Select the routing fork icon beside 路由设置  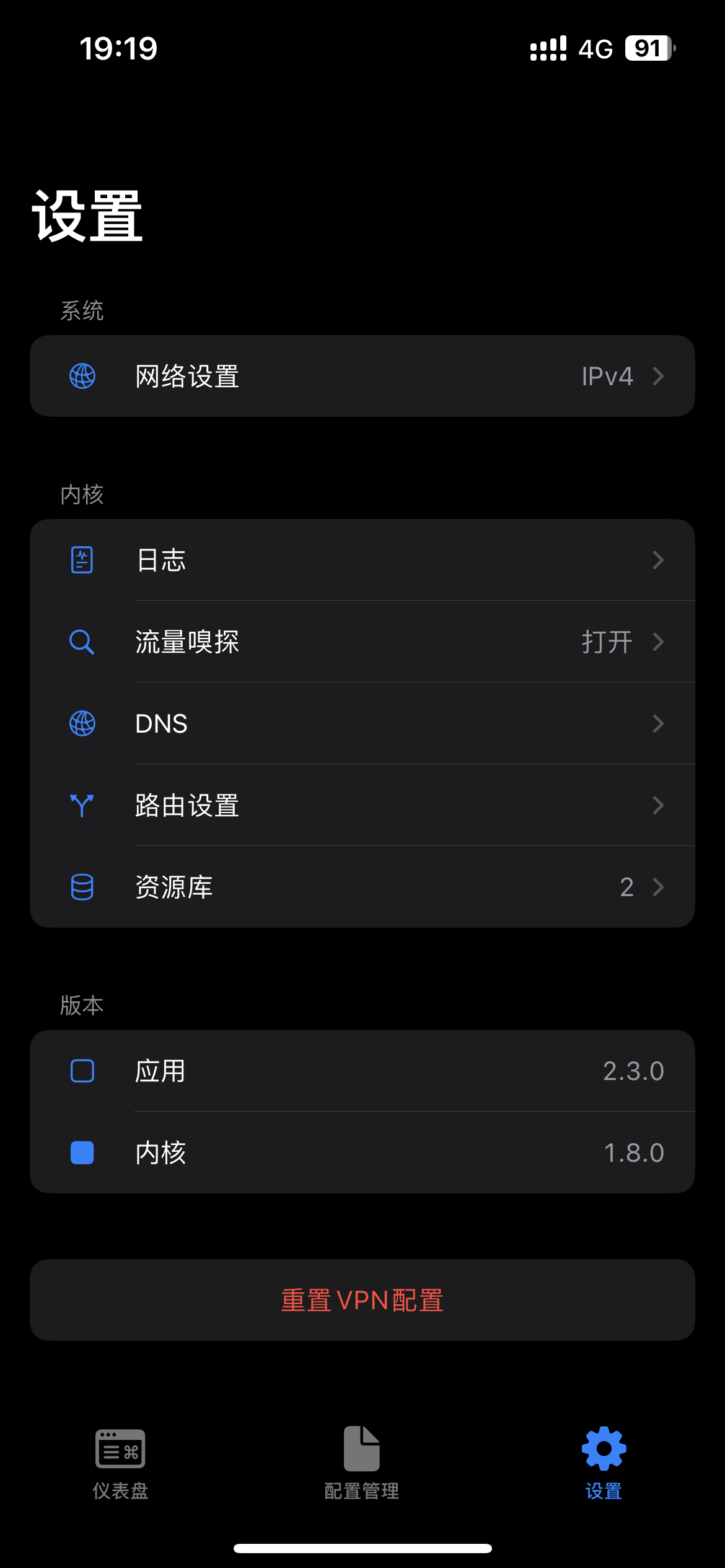coord(82,805)
